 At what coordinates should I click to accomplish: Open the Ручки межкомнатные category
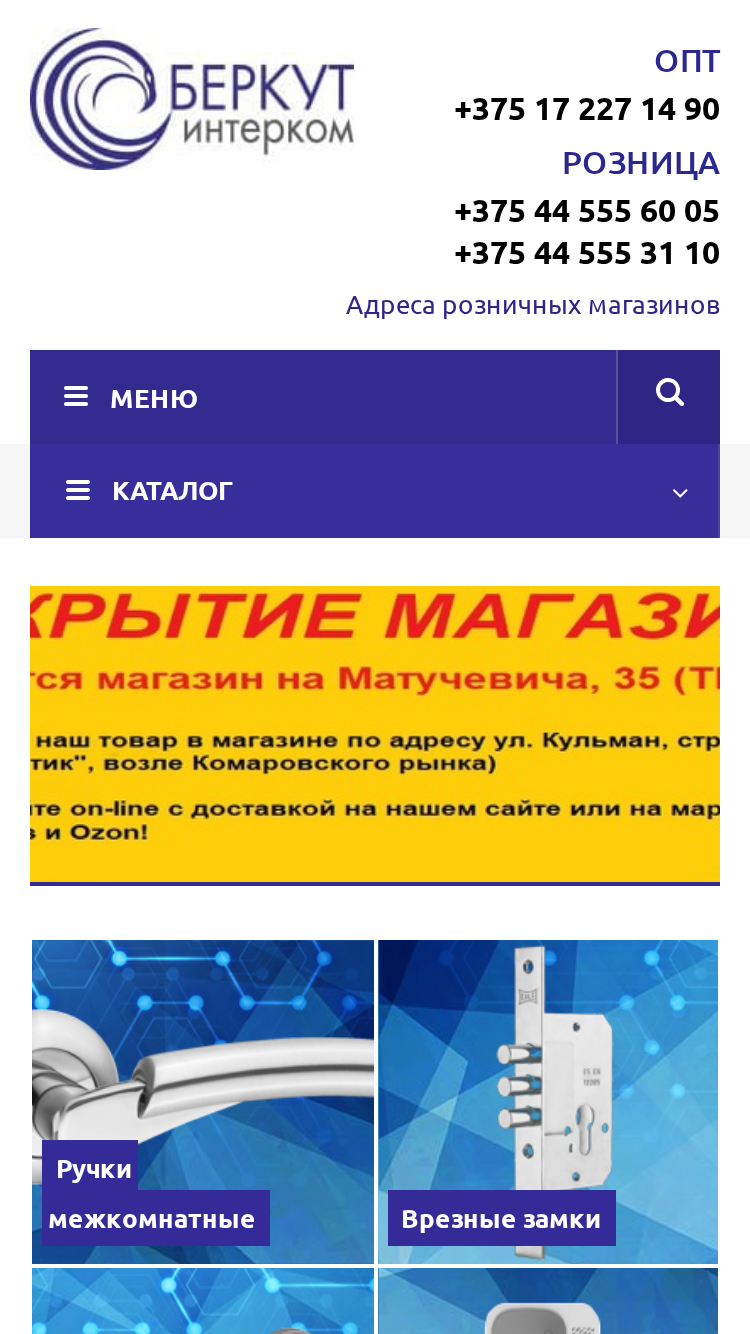(x=203, y=1102)
